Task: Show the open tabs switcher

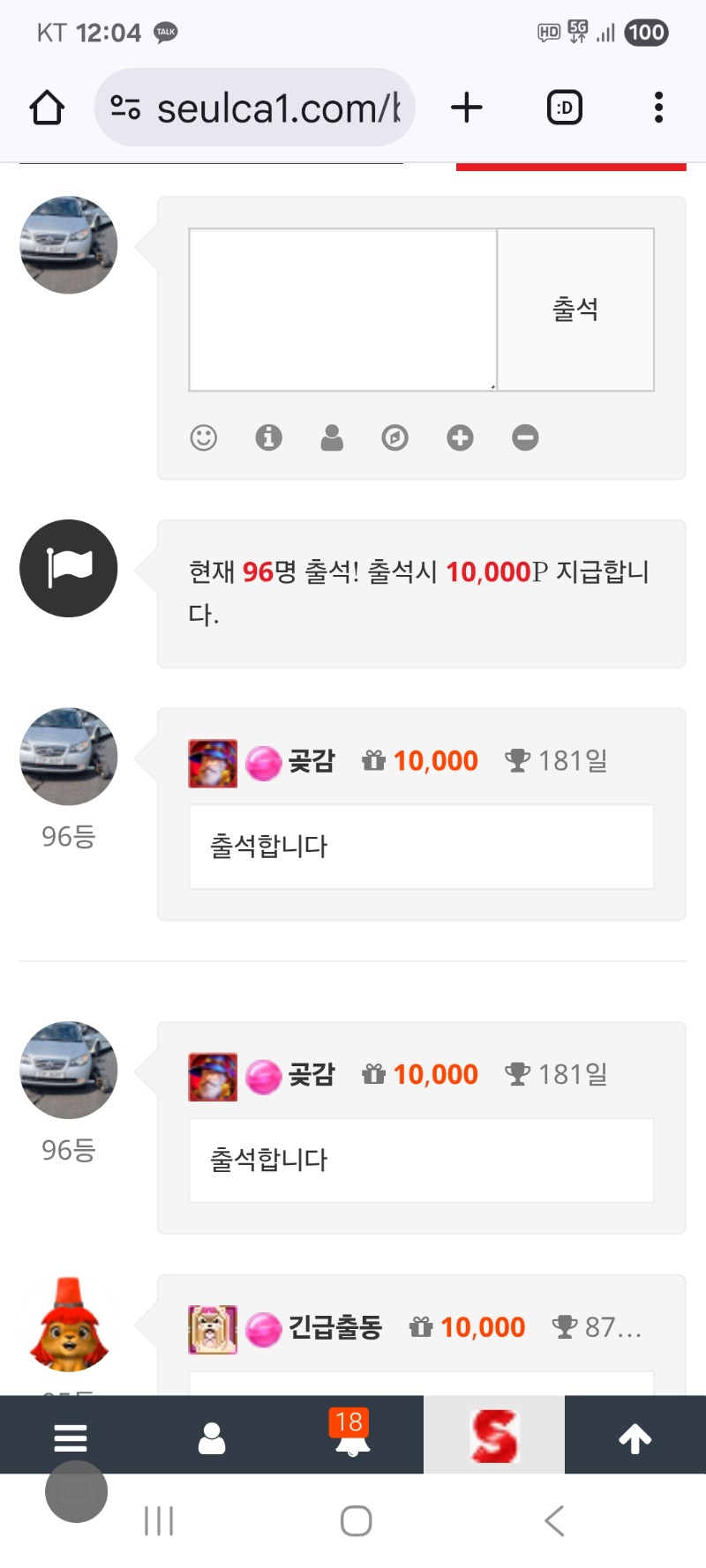Action: point(565,108)
